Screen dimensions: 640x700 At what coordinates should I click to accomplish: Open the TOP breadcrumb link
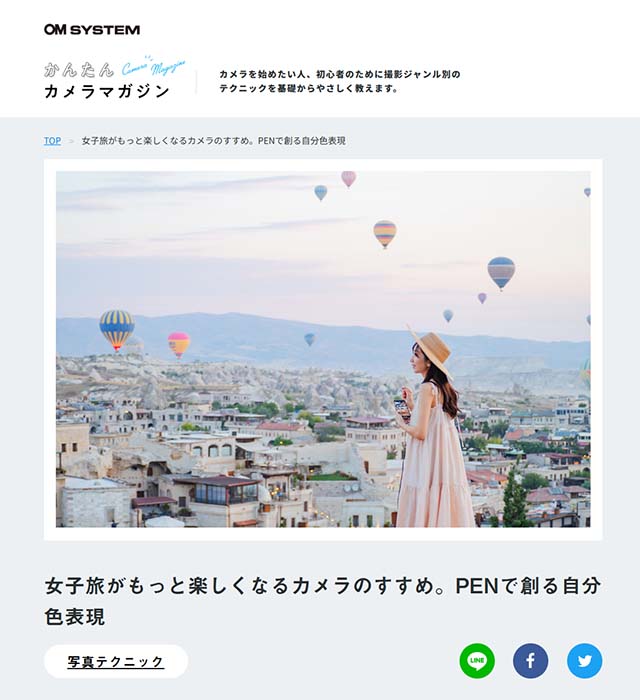[x=52, y=141]
